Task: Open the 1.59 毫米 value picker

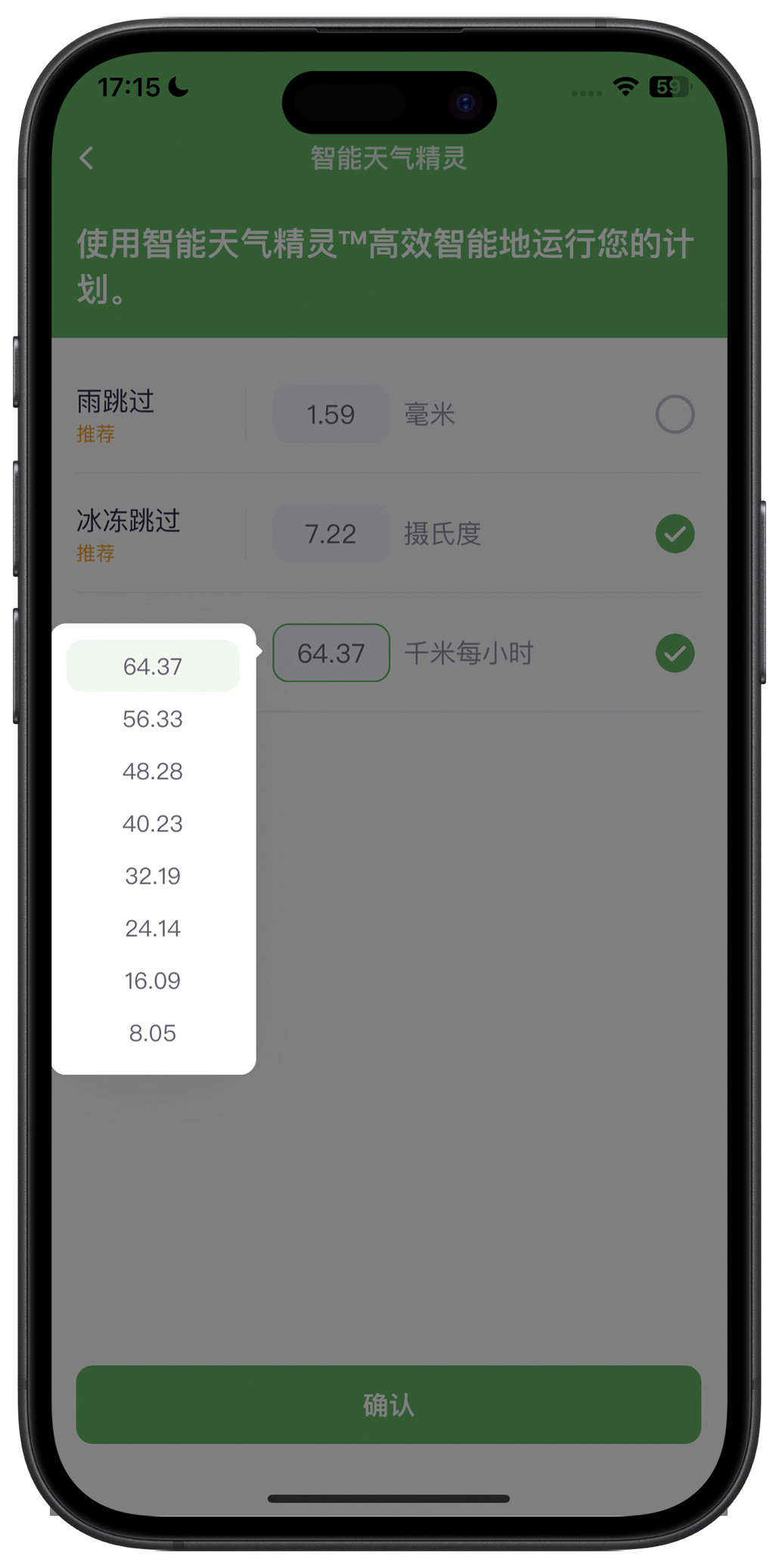Action: click(x=331, y=414)
